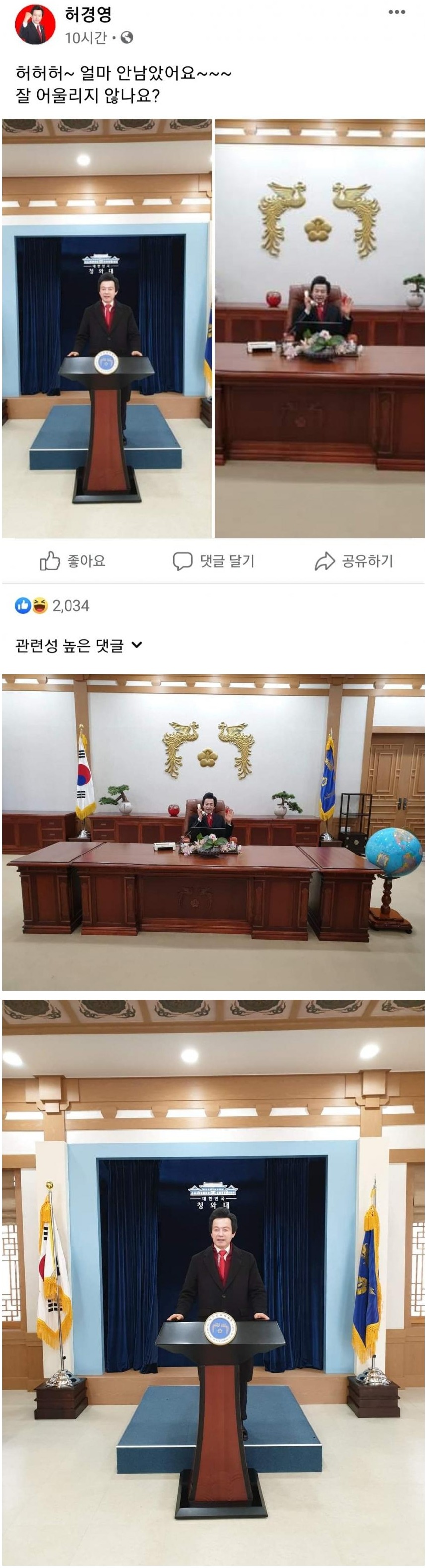Open 허경영's profile picture
This screenshot has height=1568, width=426.
pos(35,25)
